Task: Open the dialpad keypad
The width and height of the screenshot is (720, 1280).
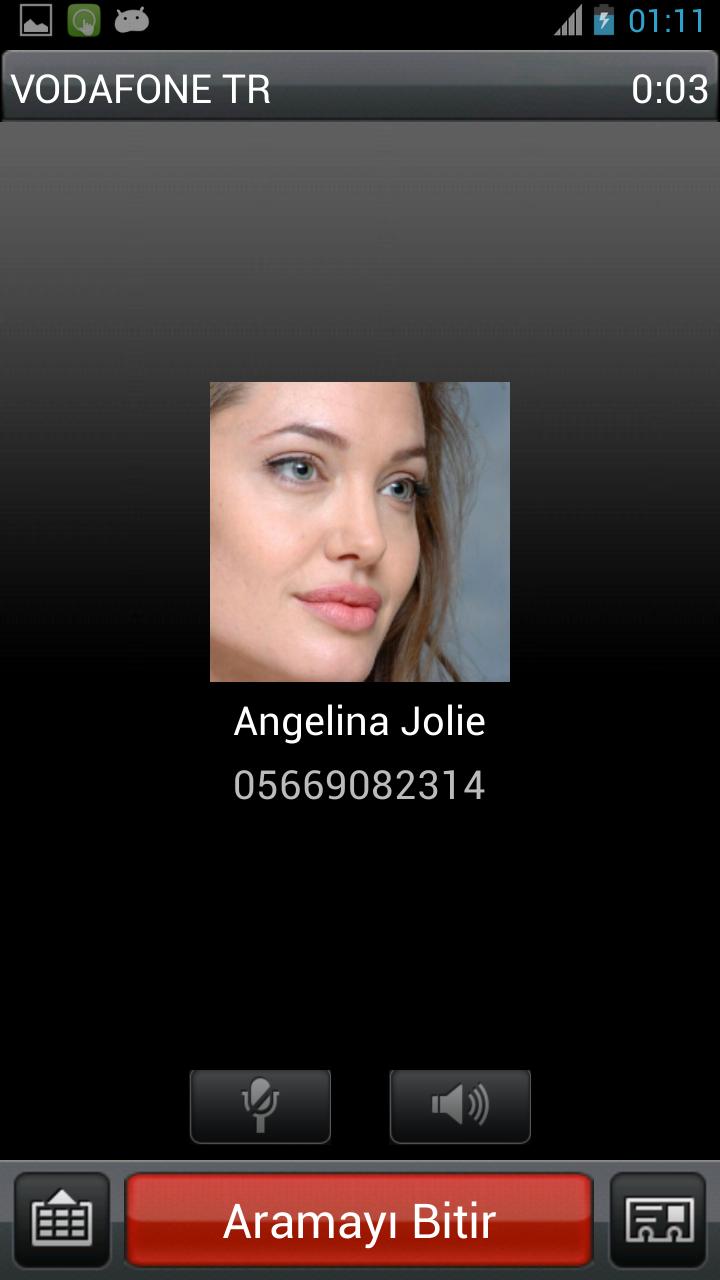Action: 62,1220
